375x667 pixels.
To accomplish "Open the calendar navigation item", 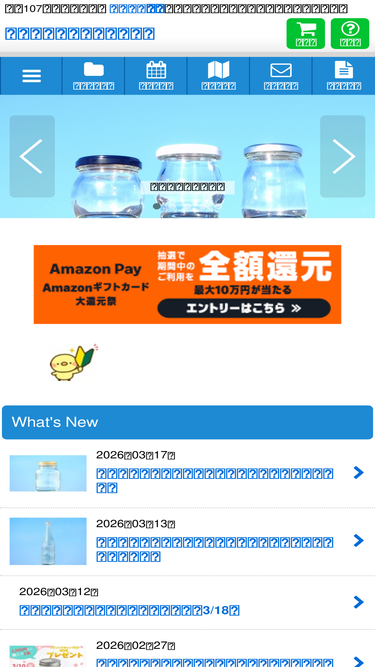I will pos(156,76).
